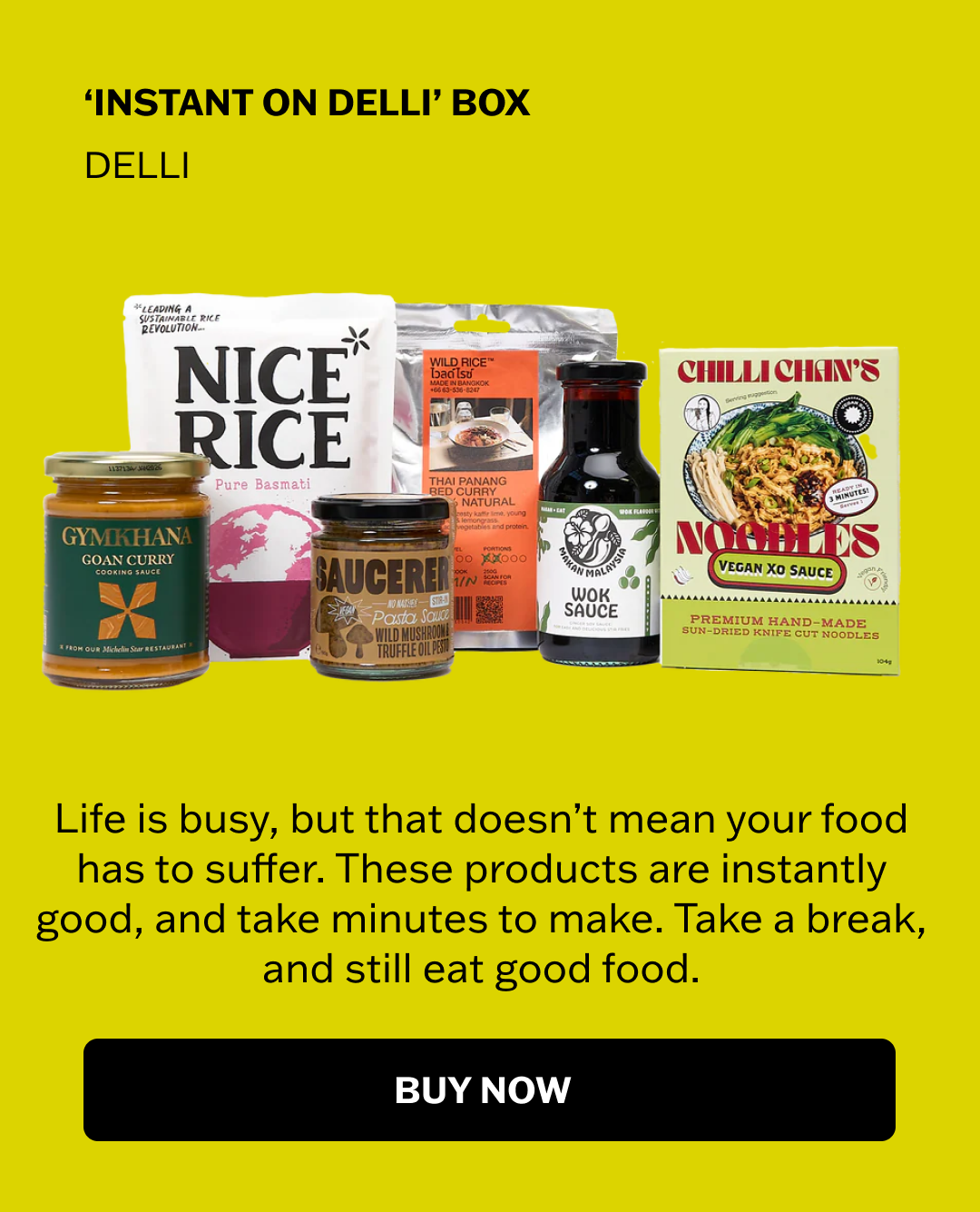The height and width of the screenshot is (1212, 980).
Task: Tap the BUY NOW button
Action: click(x=489, y=1089)
